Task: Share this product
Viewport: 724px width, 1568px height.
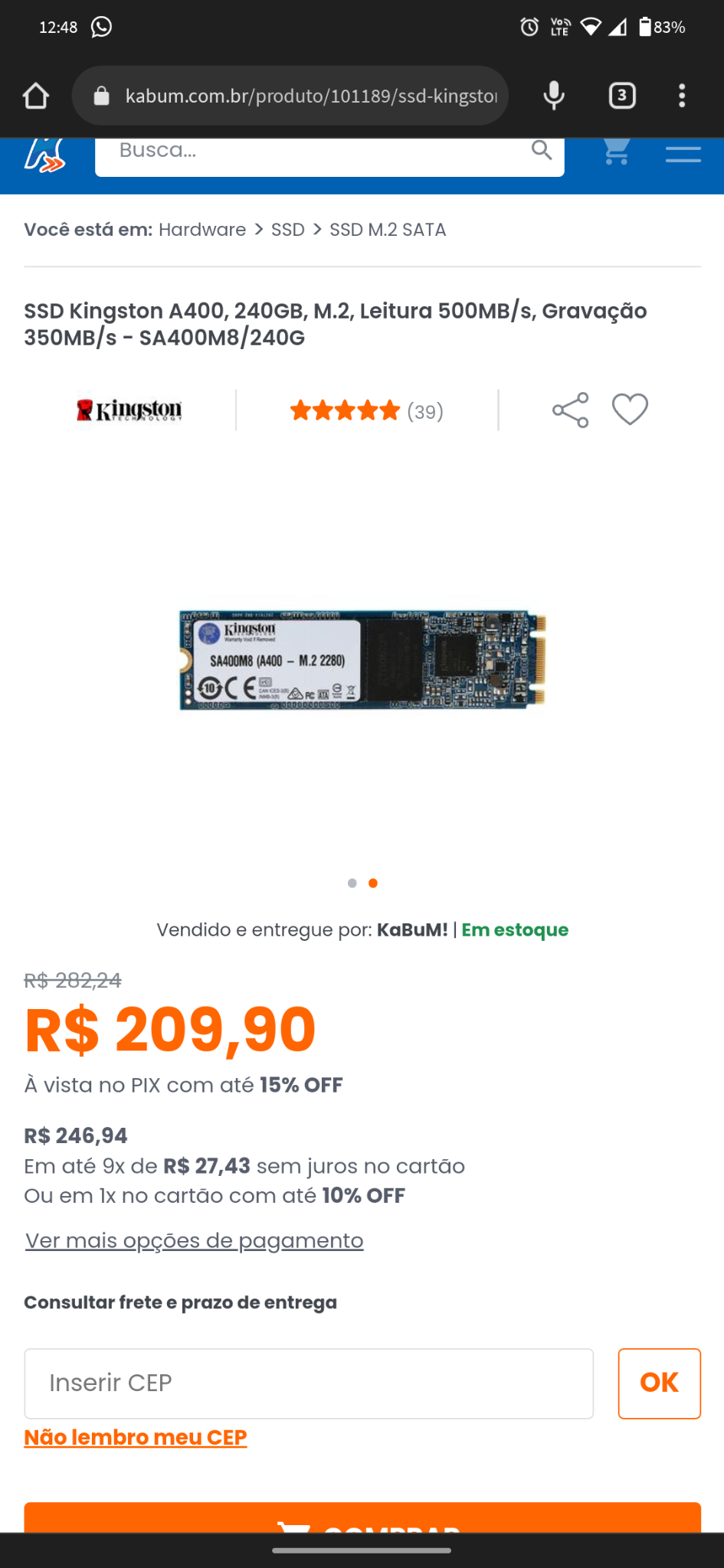Action: coord(571,410)
